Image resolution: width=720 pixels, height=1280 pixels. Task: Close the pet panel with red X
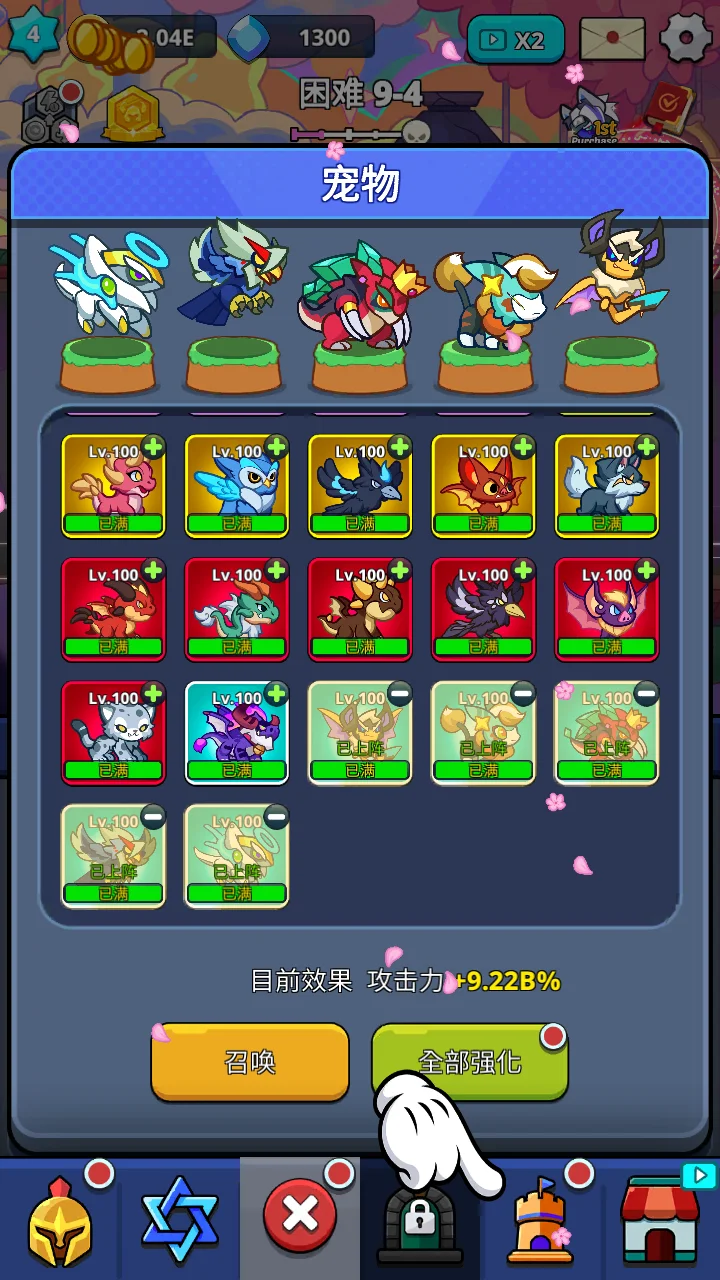300,1215
